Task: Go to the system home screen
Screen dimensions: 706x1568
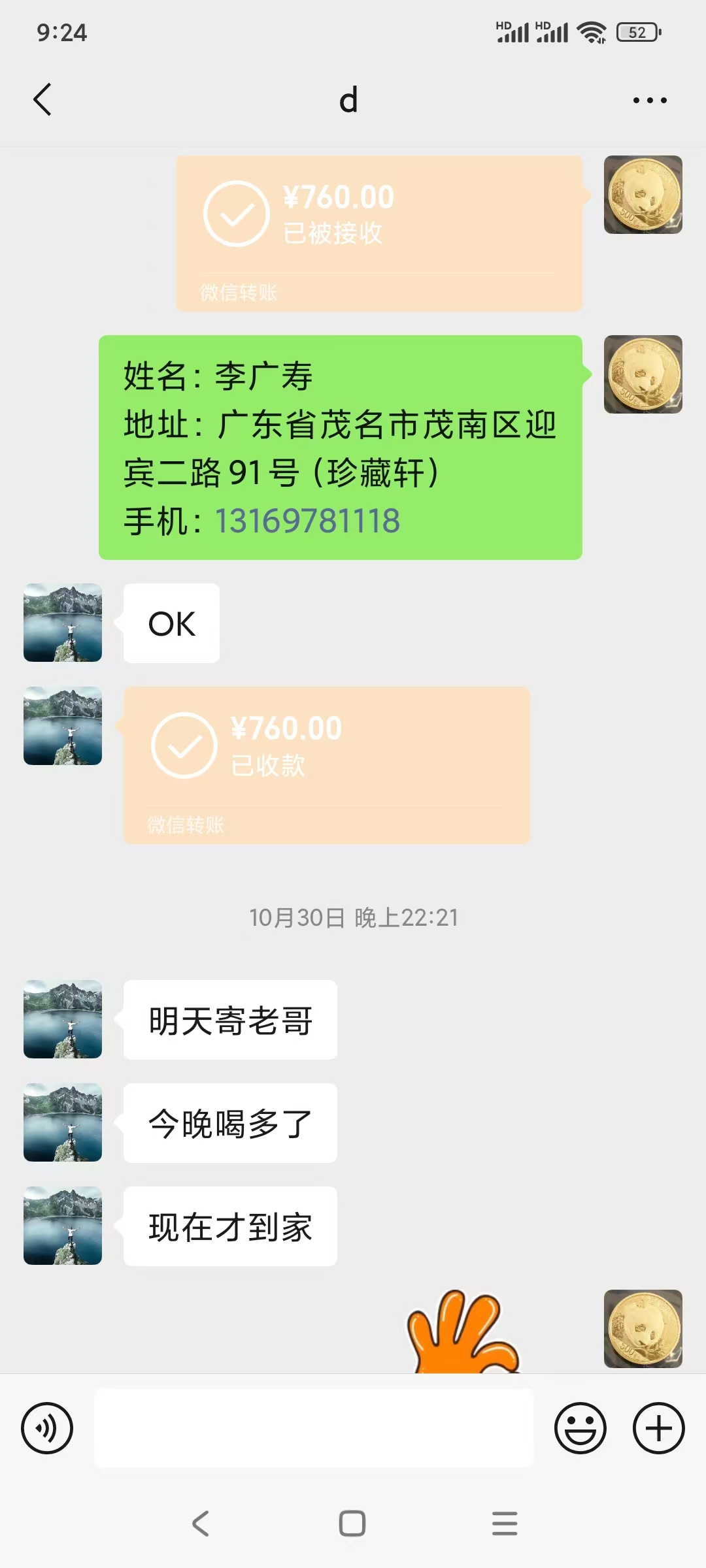Action: pyautogui.click(x=352, y=1524)
